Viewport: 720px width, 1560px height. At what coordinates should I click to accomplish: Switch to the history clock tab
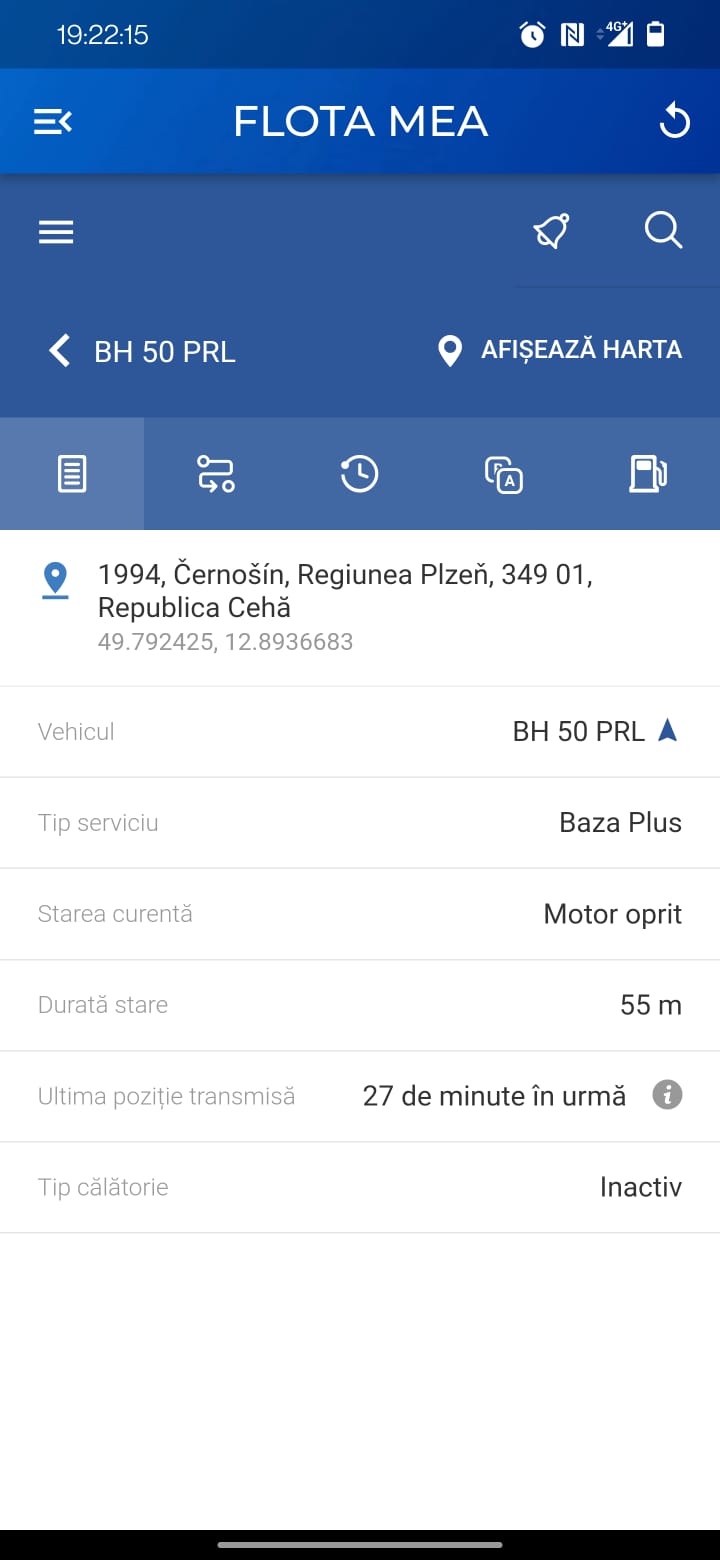[359, 473]
